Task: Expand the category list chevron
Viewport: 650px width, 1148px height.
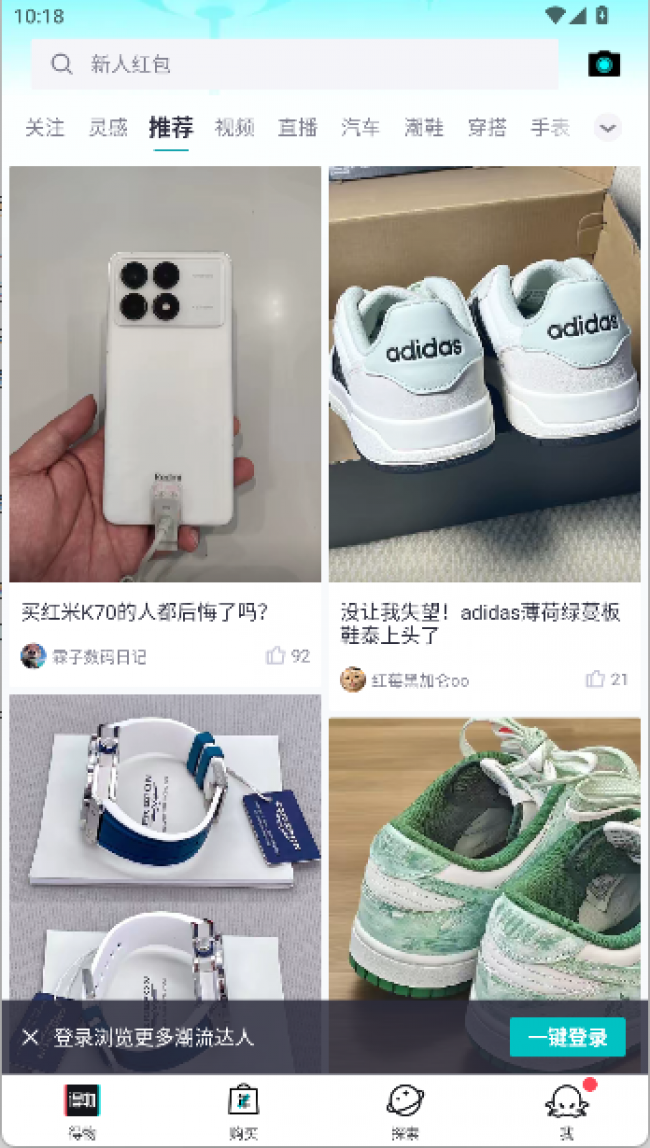Action: click(608, 128)
